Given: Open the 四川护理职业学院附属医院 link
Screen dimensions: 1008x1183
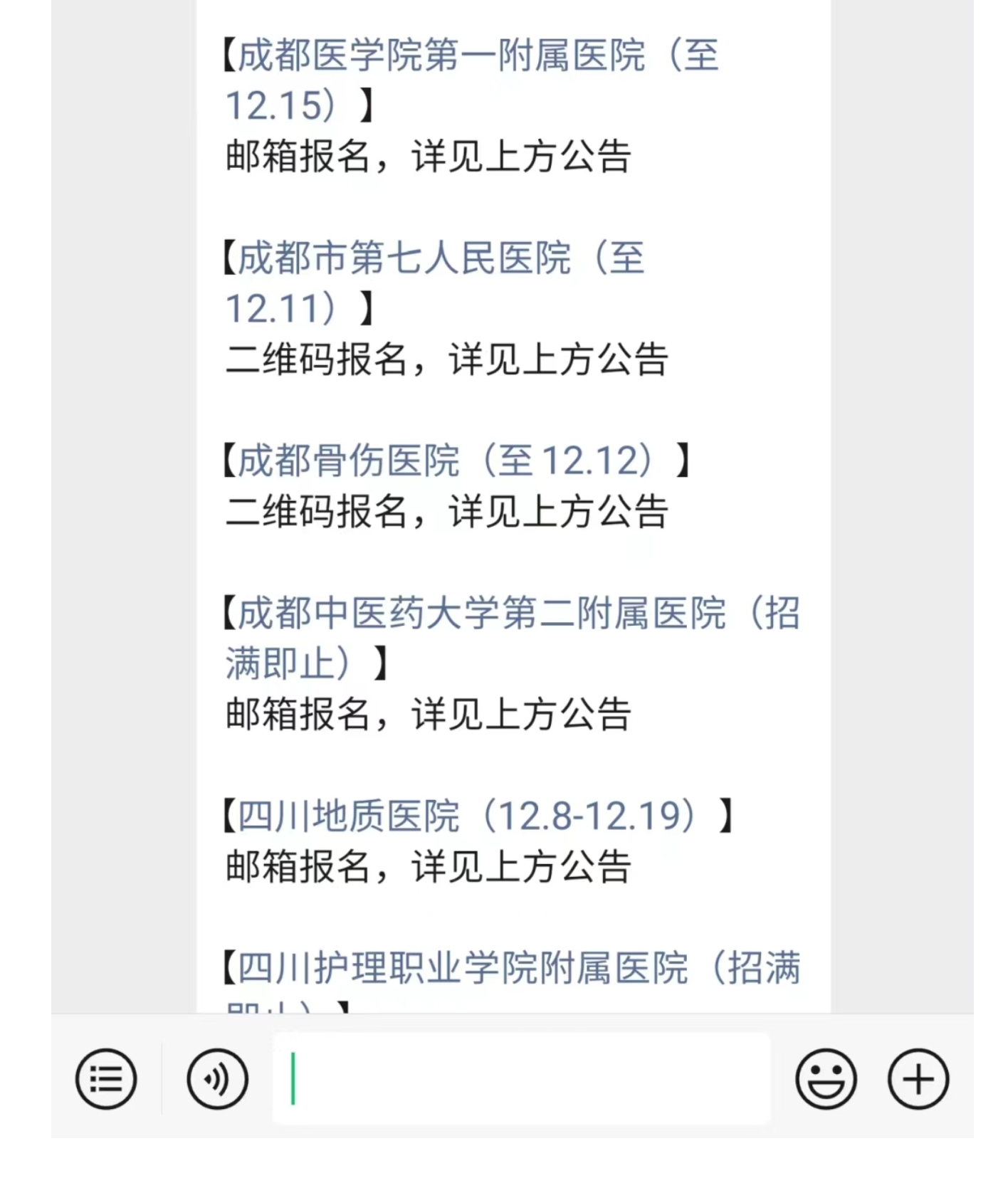Looking at the screenshot, I should 463,968.
